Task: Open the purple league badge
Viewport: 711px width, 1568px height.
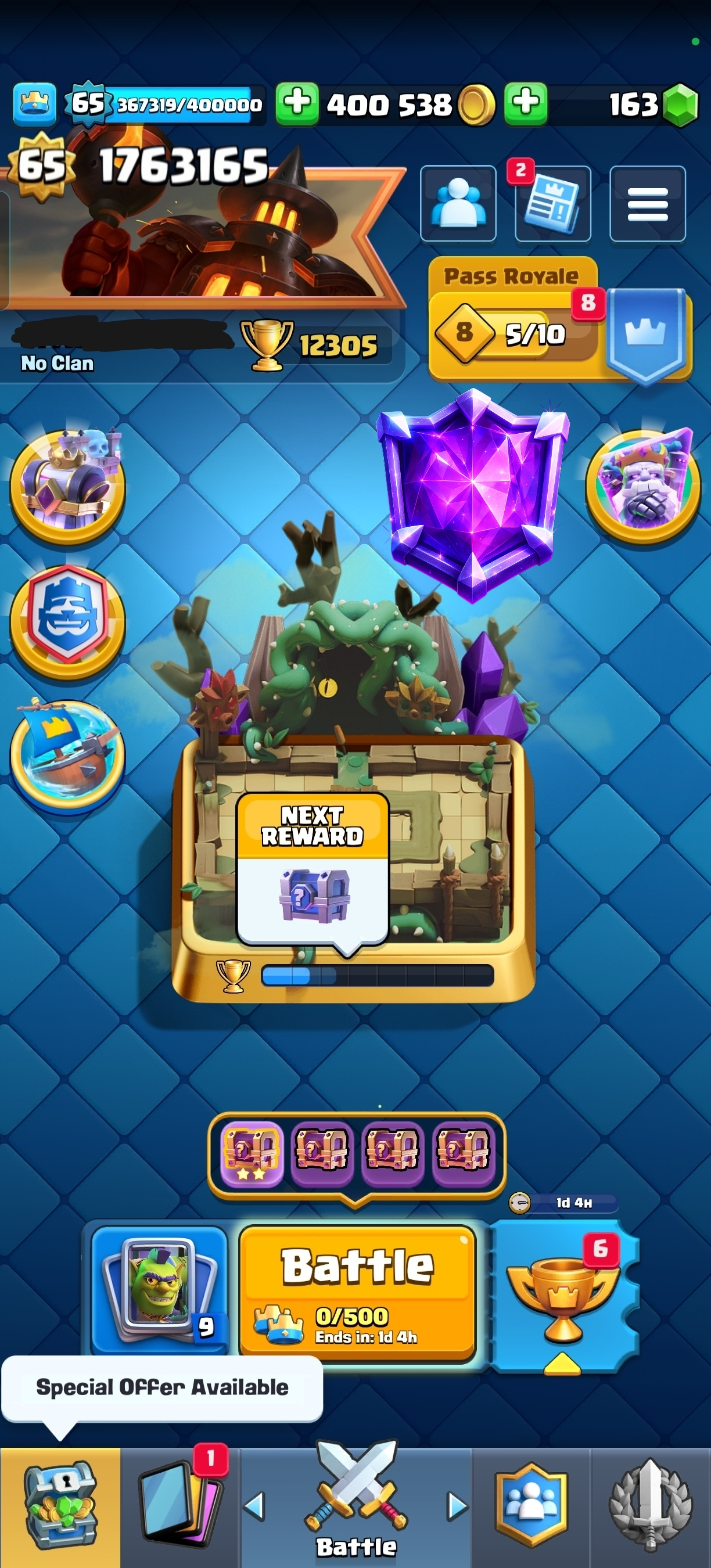Action: click(x=472, y=494)
